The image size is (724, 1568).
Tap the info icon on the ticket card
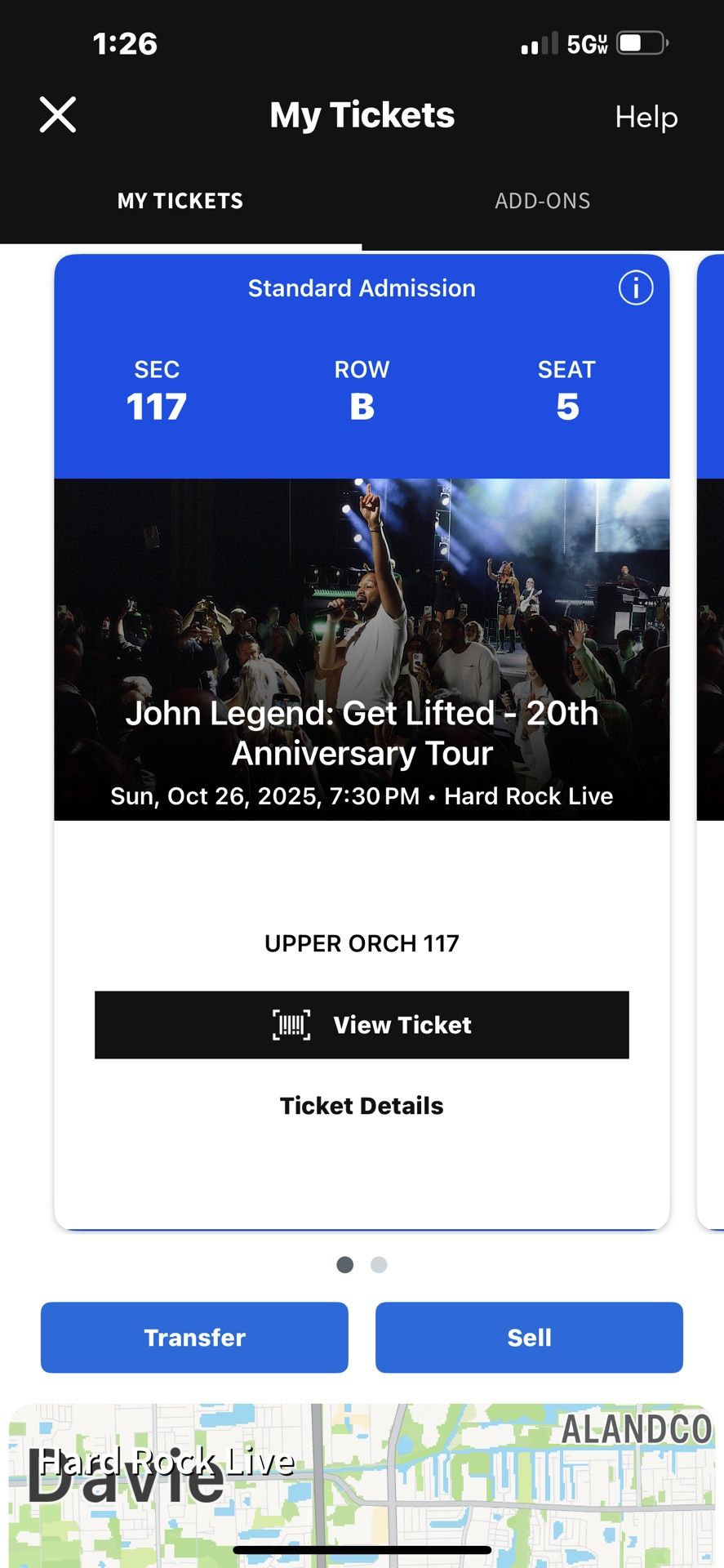[636, 287]
